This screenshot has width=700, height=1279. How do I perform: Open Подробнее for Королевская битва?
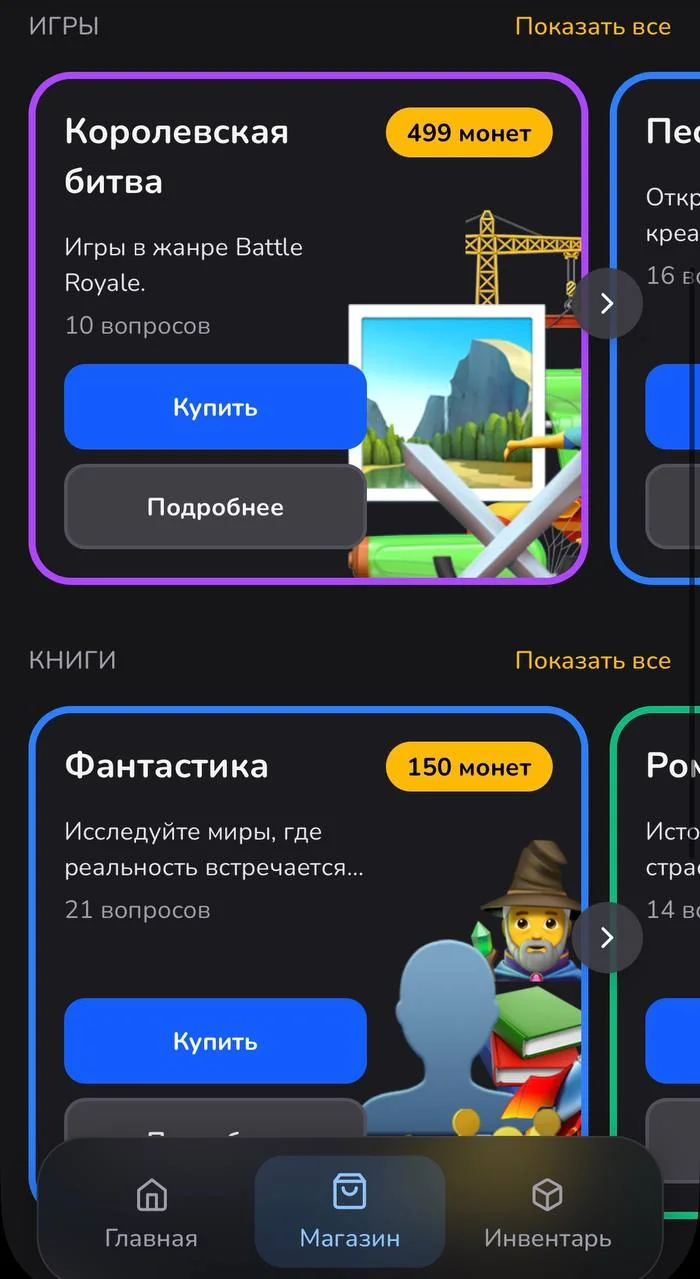pos(215,507)
